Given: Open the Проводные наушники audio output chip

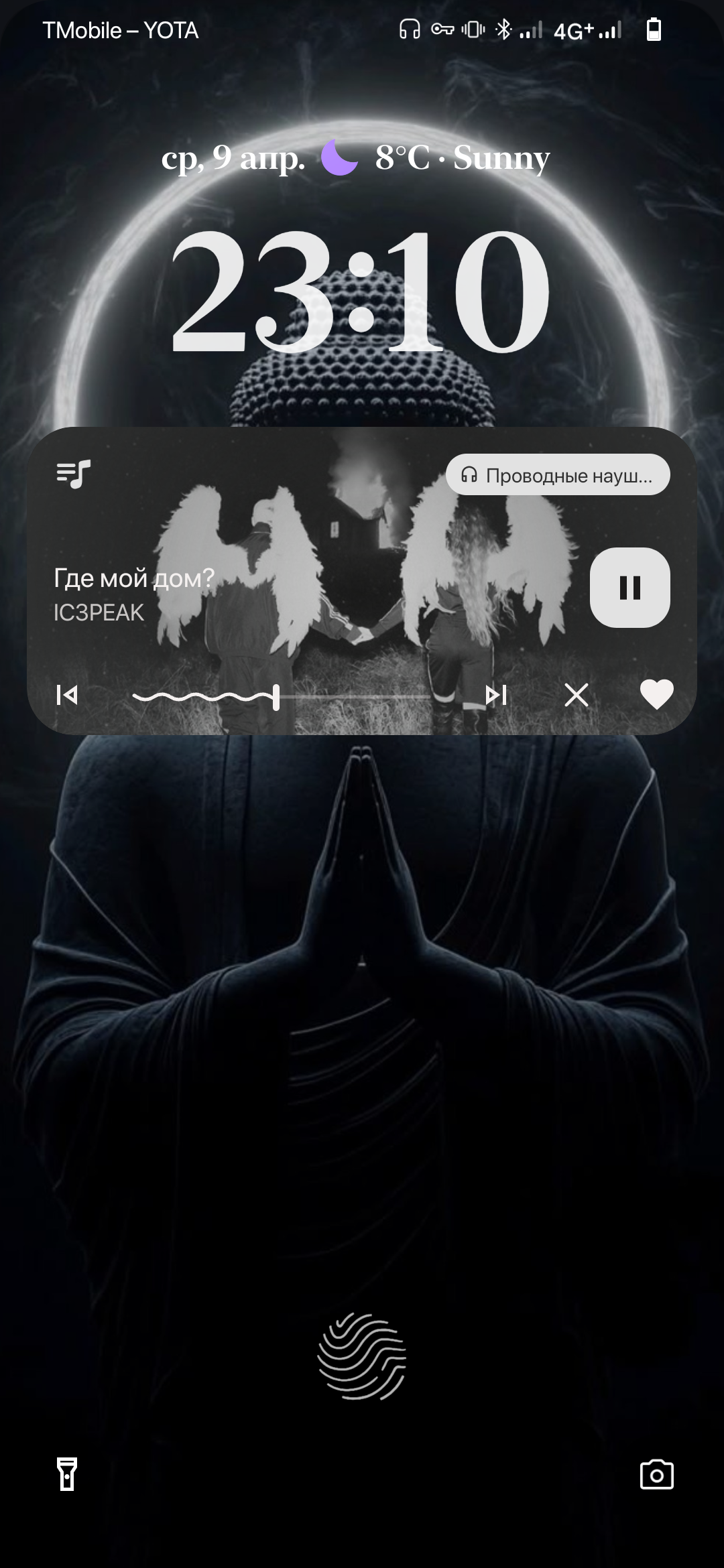Looking at the screenshot, I should pyautogui.click(x=558, y=475).
